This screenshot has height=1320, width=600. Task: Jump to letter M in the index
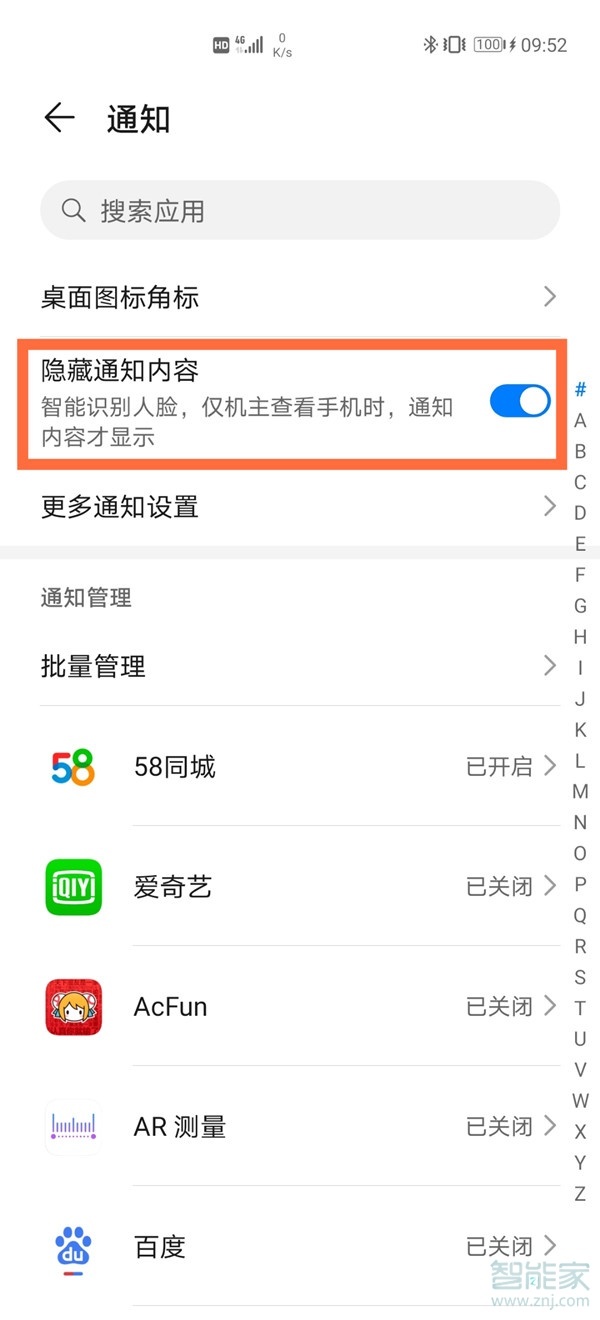tap(580, 792)
